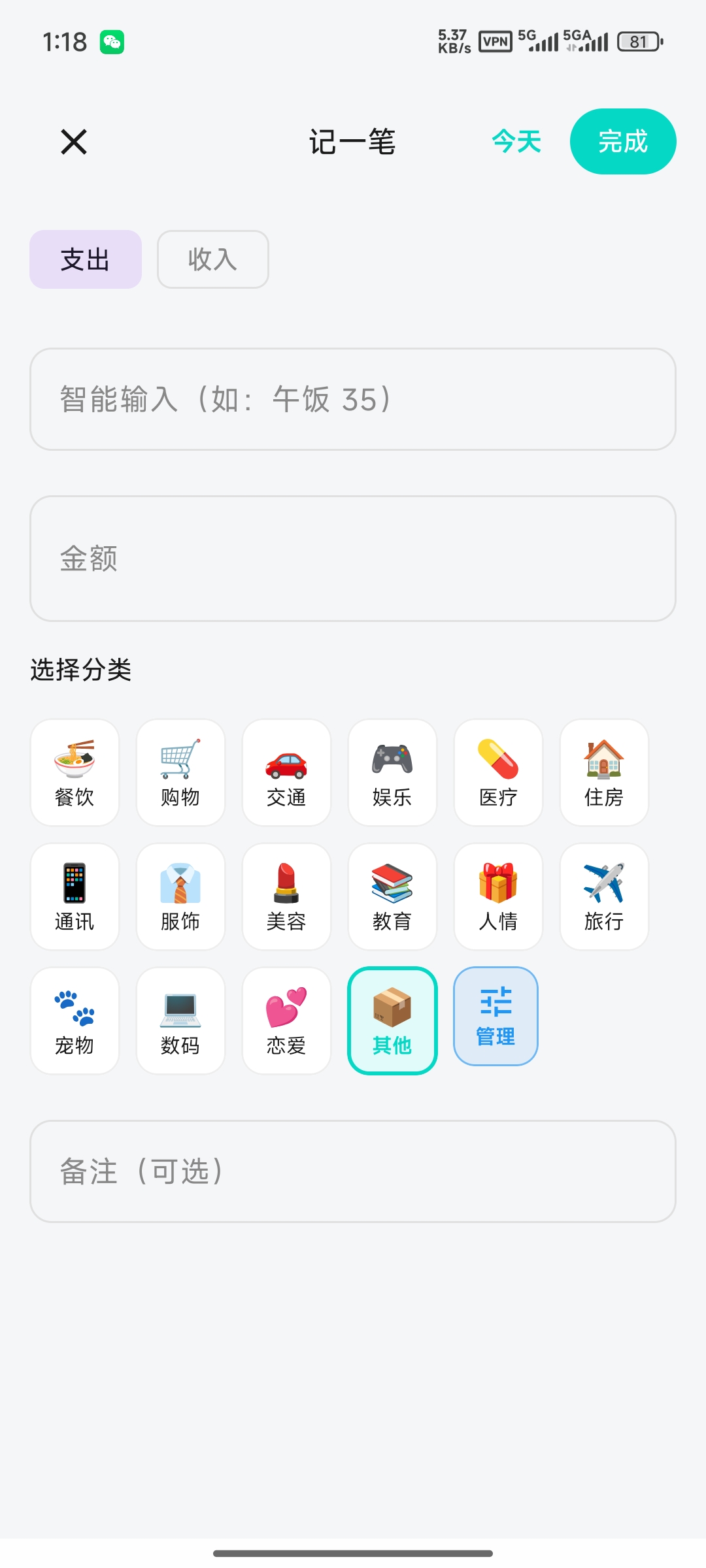Choose the 购物 category
Viewport: 706px width, 1568px height.
180,773
